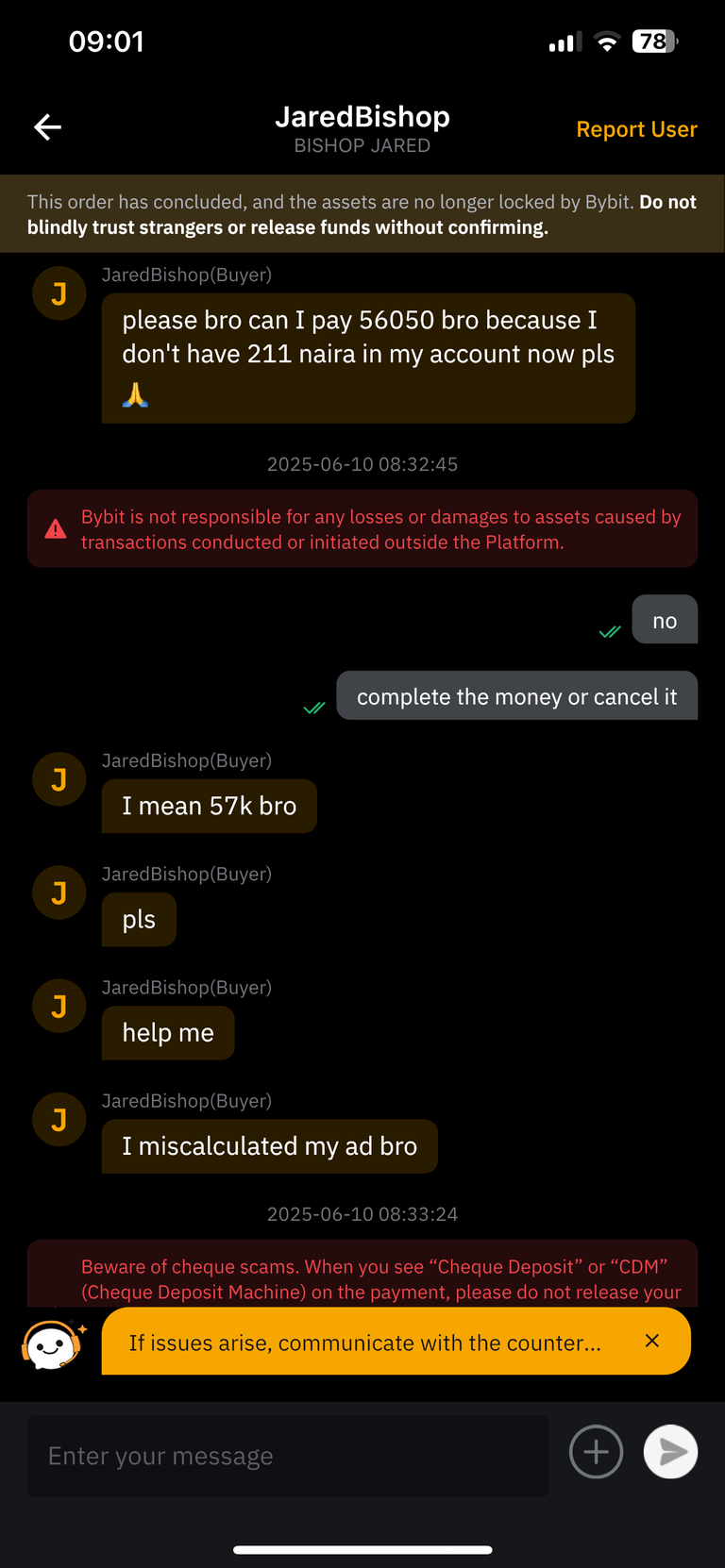Go back using the arrow icon
This screenshot has width=725, height=1568.
pyautogui.click(x=47, y=127)
